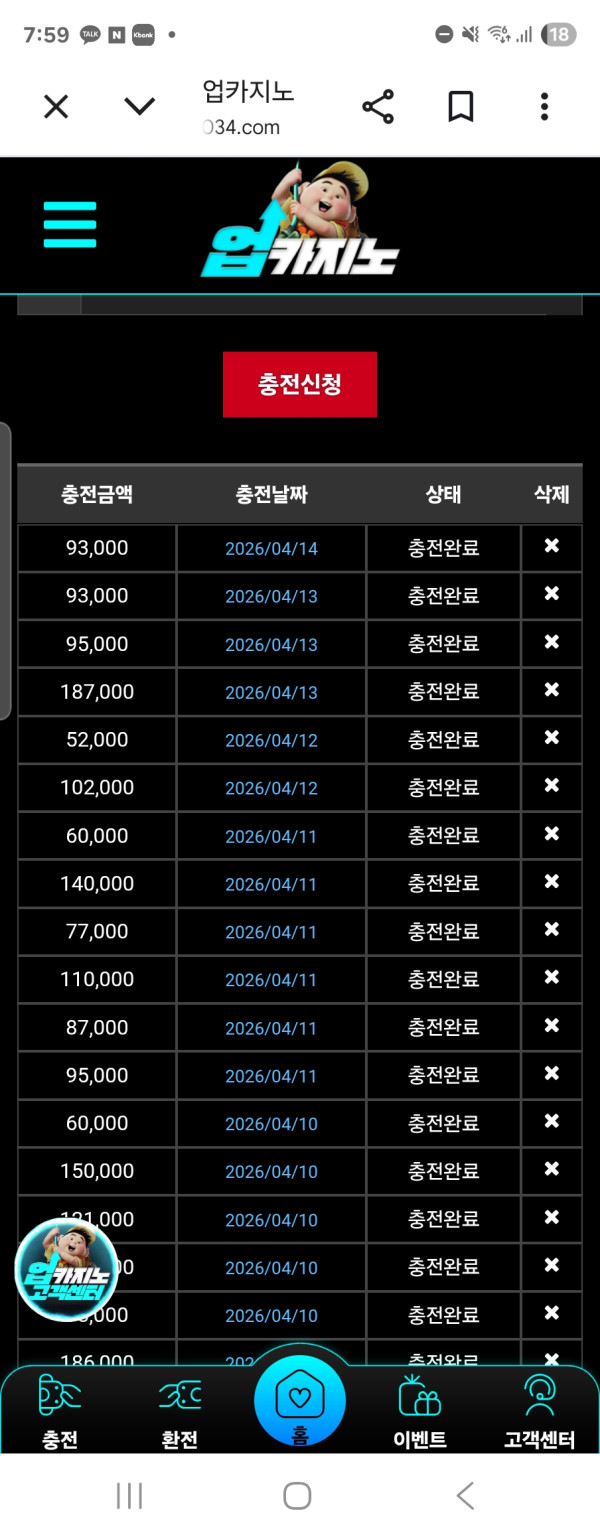
Task: Tap the red 충전신청 button
Action: click(x=300, y=384)
